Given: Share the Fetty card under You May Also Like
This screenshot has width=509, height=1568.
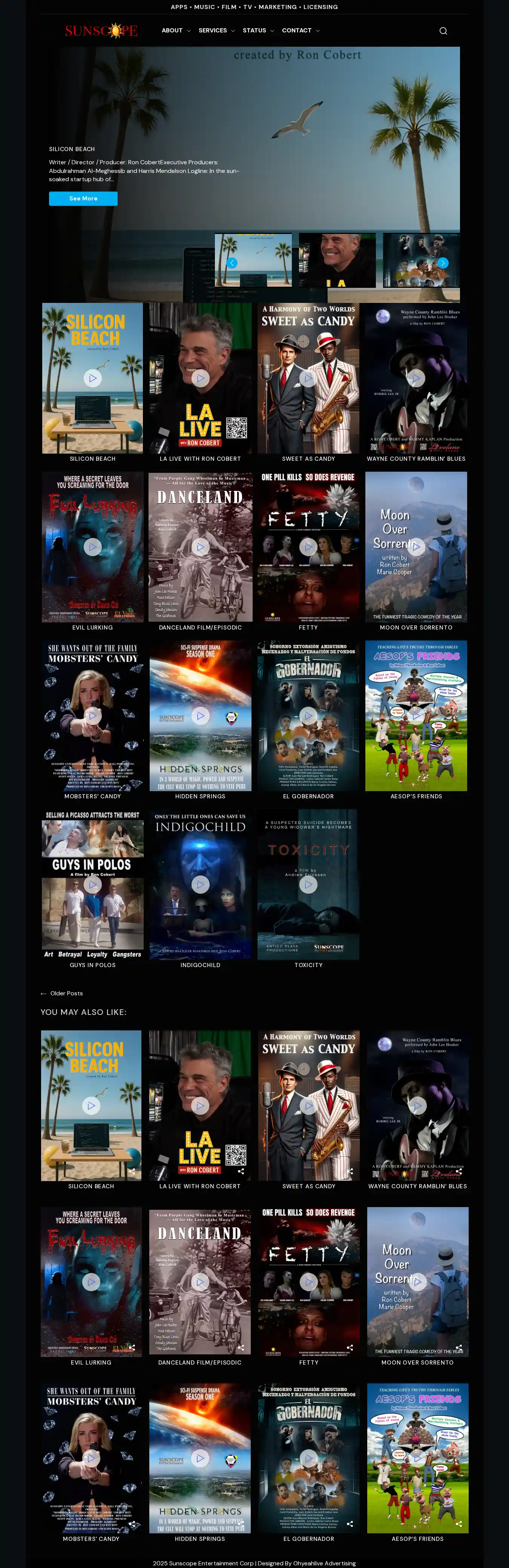Looking at the screenshot, I should (x=350, y=1347).
